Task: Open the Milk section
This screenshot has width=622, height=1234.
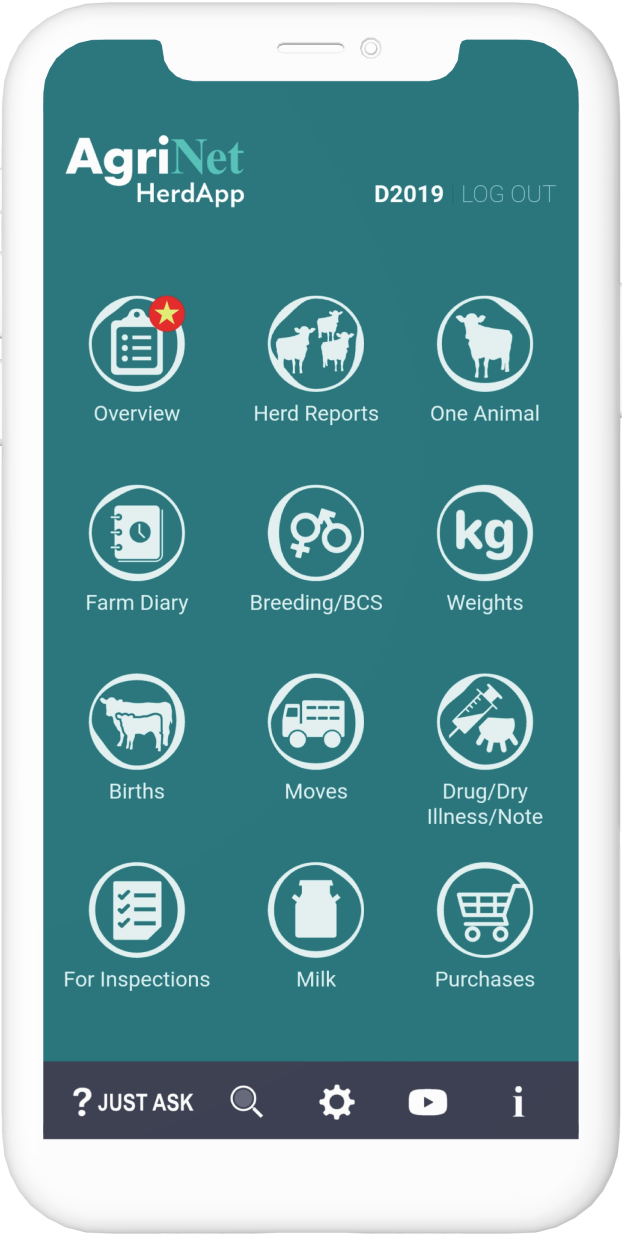Action: [315, 910]
